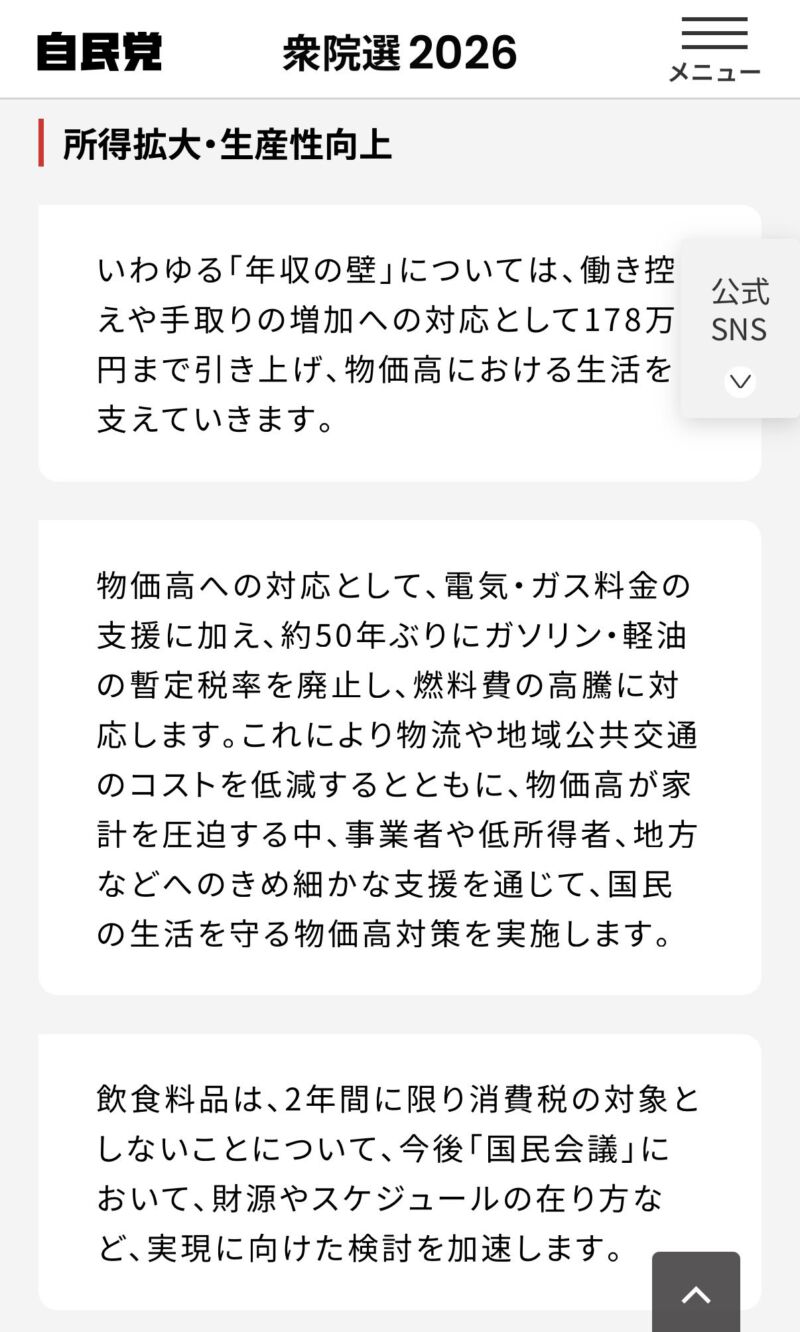Image resolution: width=800 pixels, height=1332 pixels.
Task: Select the 衆院選2026 header title
Action: tap(398, 52)
